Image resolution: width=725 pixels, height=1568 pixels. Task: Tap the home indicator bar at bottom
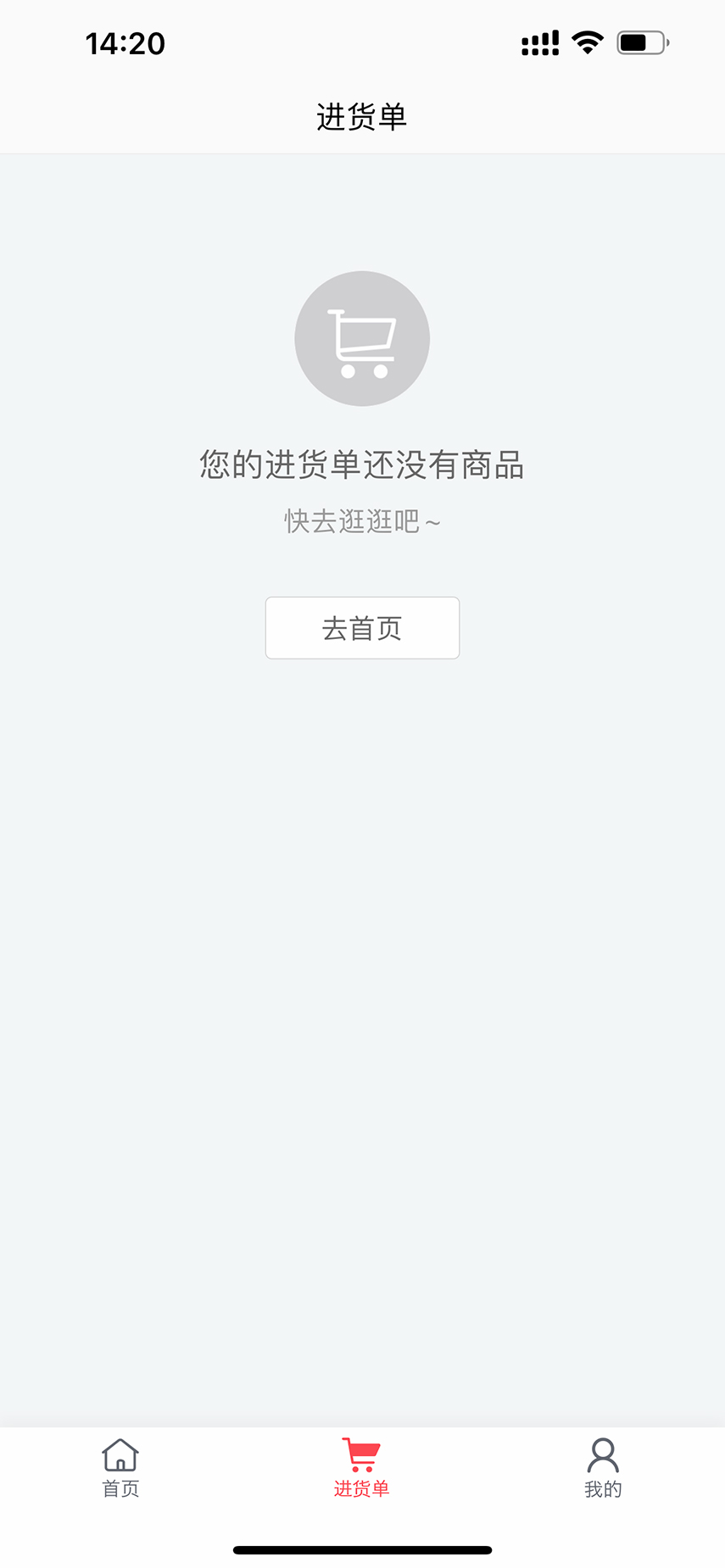tap(362, 1549)
